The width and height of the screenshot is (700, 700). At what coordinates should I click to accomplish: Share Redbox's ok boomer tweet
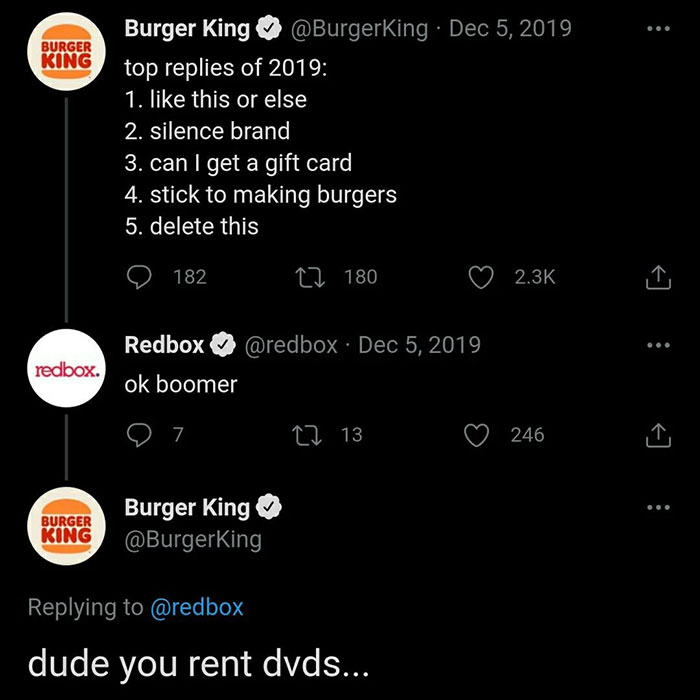656,435
